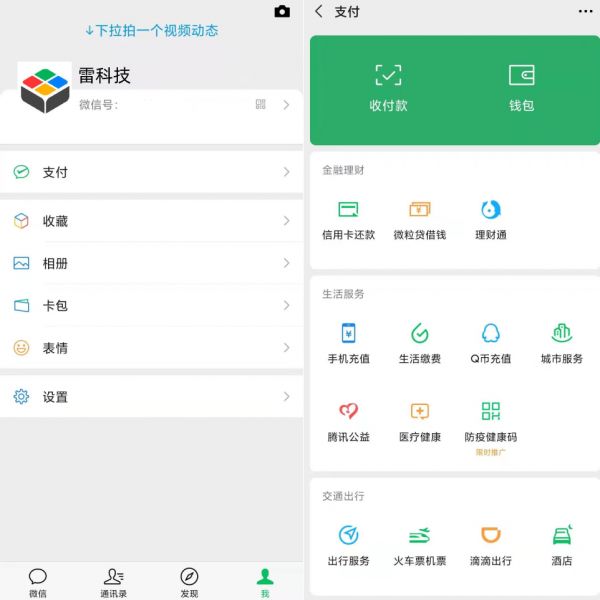Image resolution: width=600 pixels, height=600 pixels.
Task: Open the 卡包 cards row
Action: tap(150, 305)
